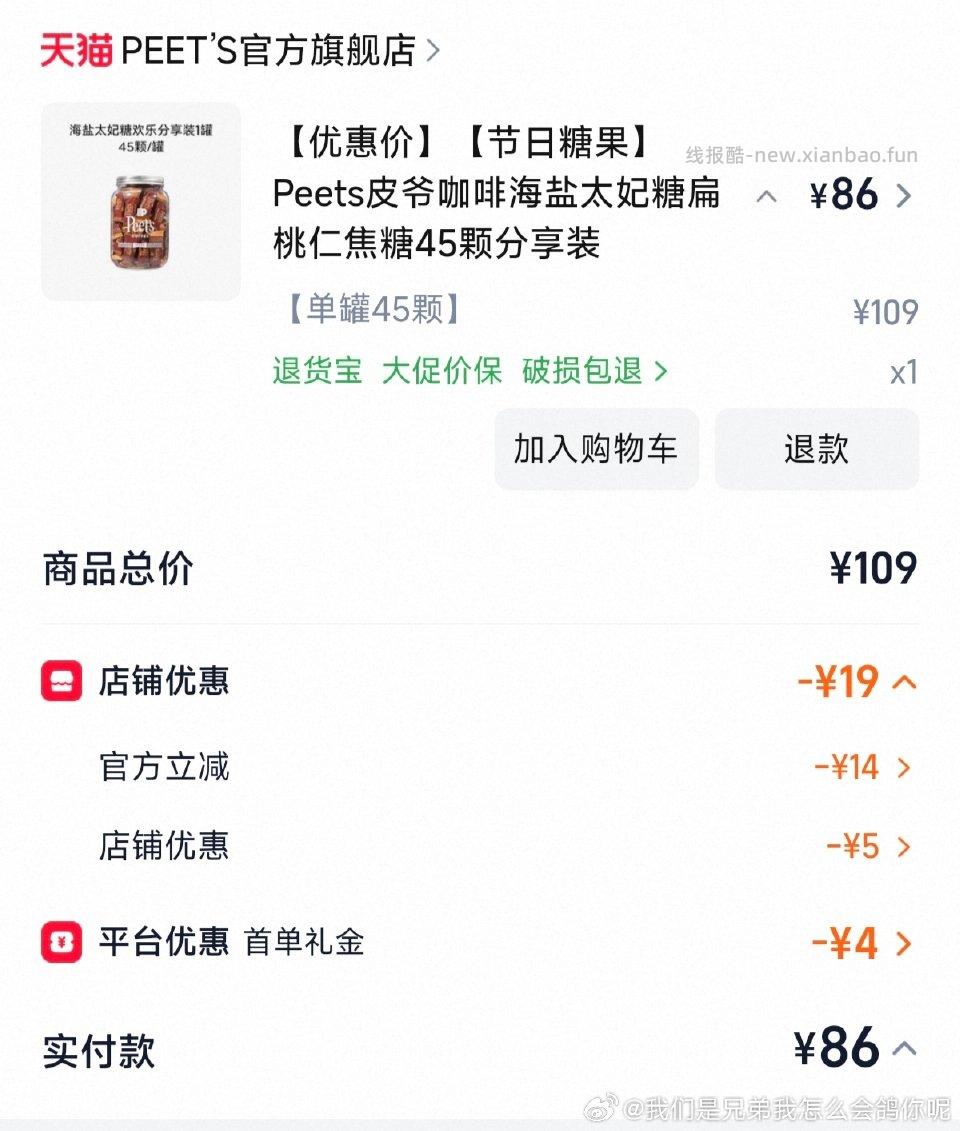Viewport: 960px width, 1131px height.
Task: Collapse the product title with the chevron
Action: click(x=769, y=197)
